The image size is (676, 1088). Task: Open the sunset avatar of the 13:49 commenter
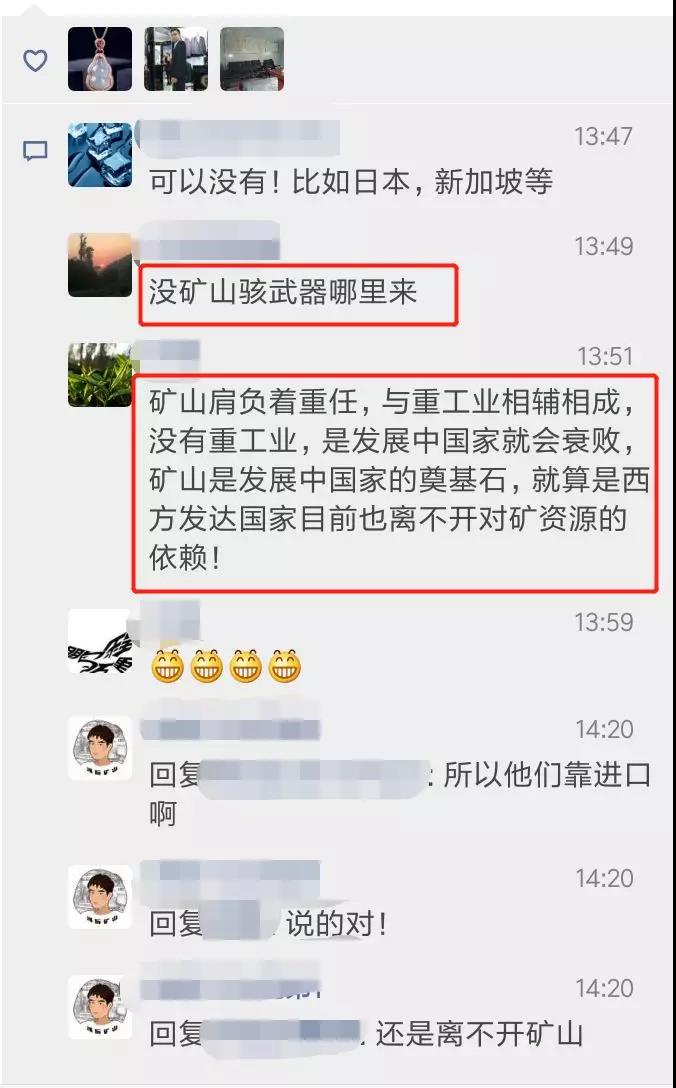click(x=100, y=265)
